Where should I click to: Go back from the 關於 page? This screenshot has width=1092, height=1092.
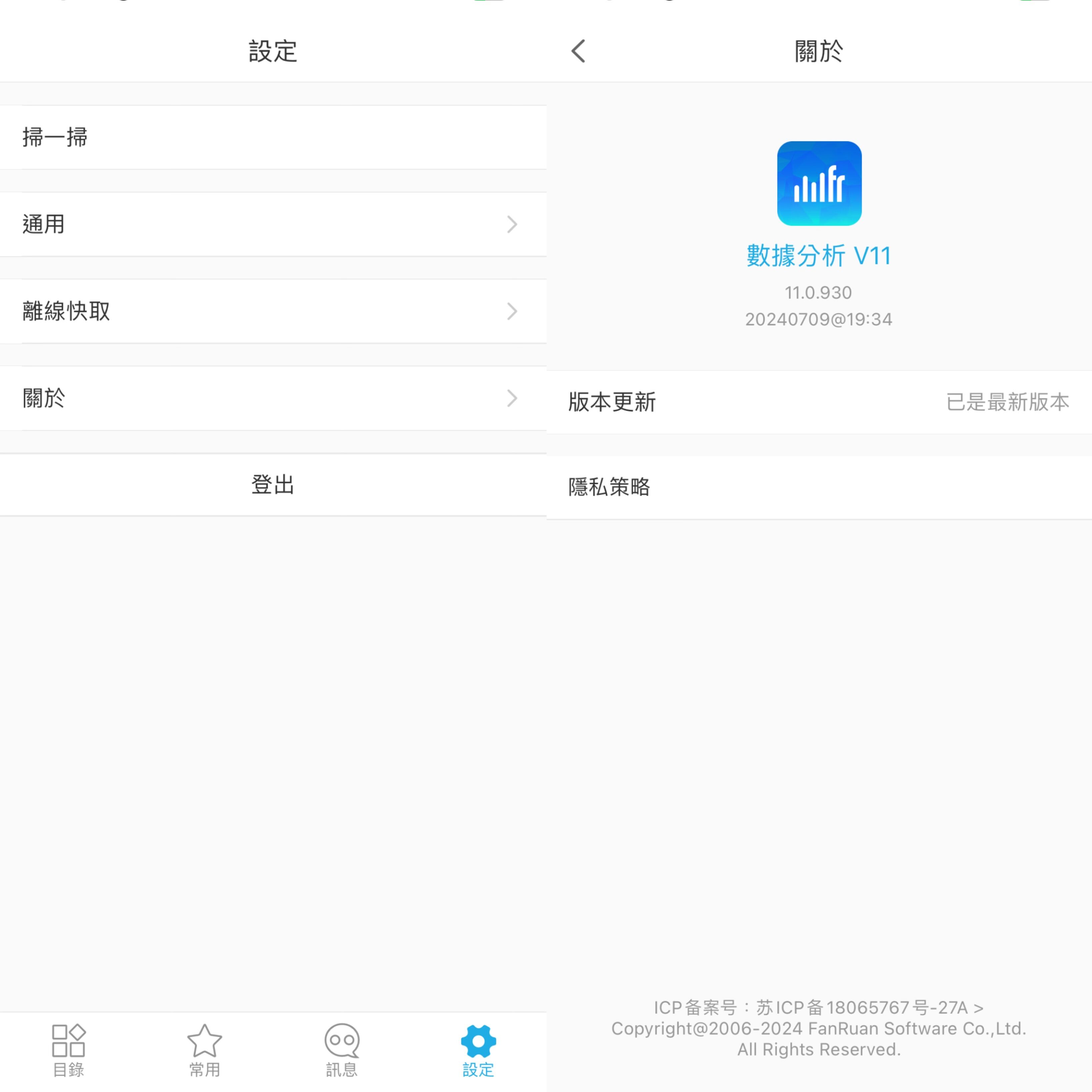tap(578, 51)
